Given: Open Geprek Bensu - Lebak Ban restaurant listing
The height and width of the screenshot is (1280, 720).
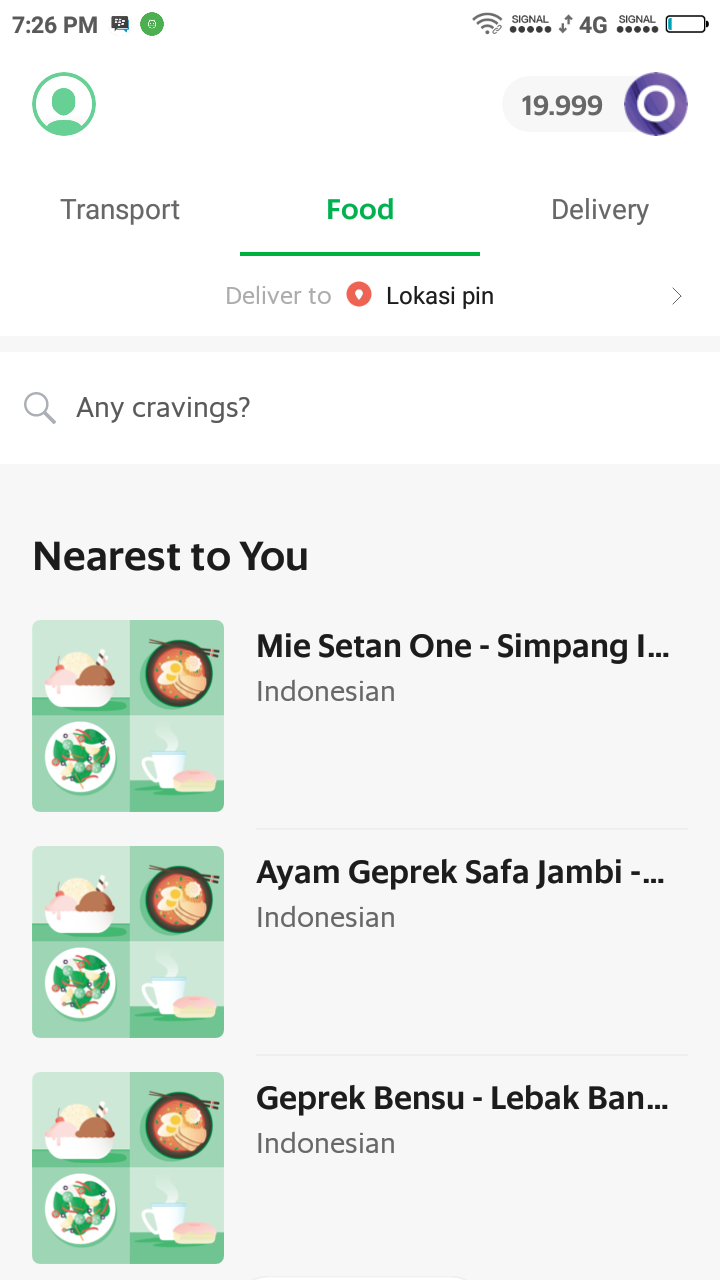Looking at the screenshot, I should 463,1097.
